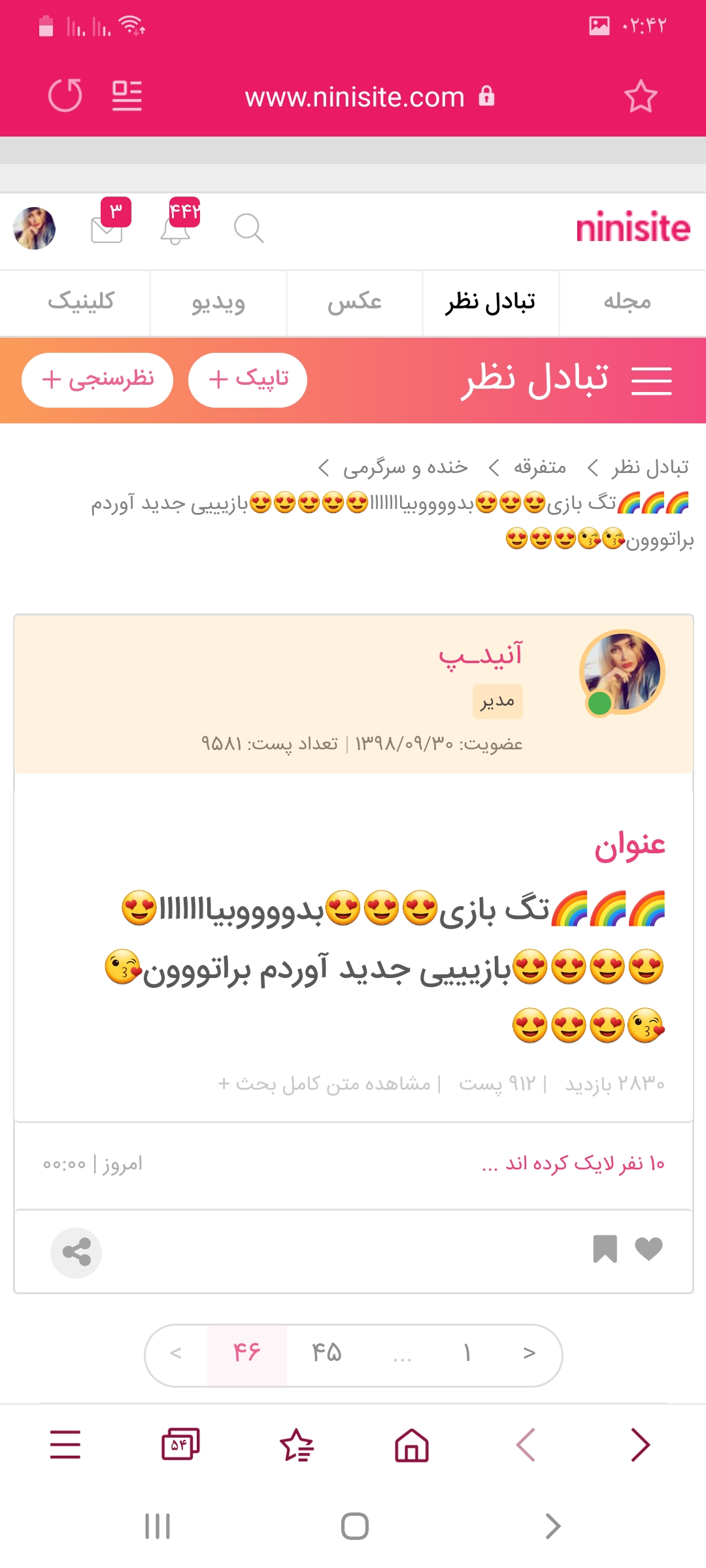
Task: Switch to the ویدیو tab
Action: [x=218, y=302]
